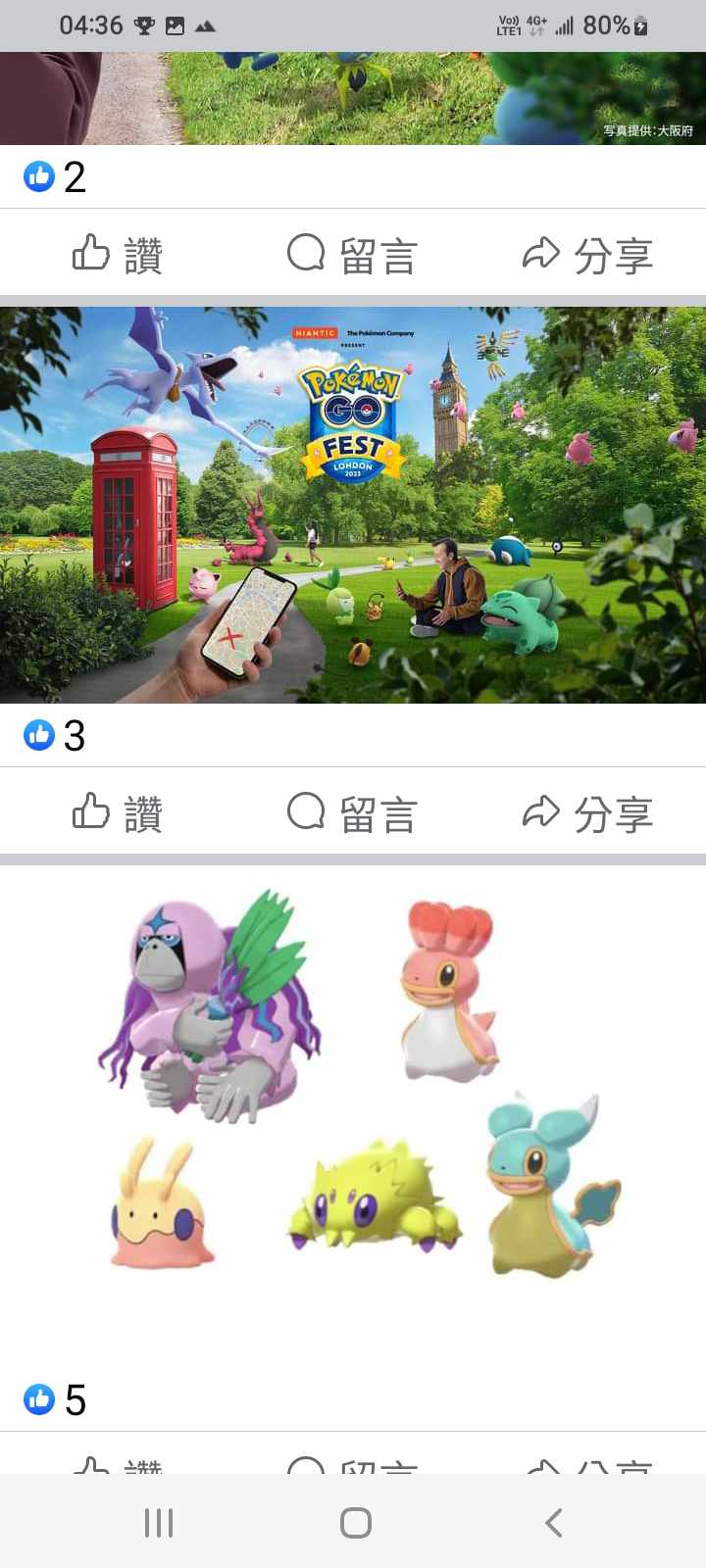Comment on the Pokémon GO Fest London photo
The image size is (706, 1568).
click(353, 813)
